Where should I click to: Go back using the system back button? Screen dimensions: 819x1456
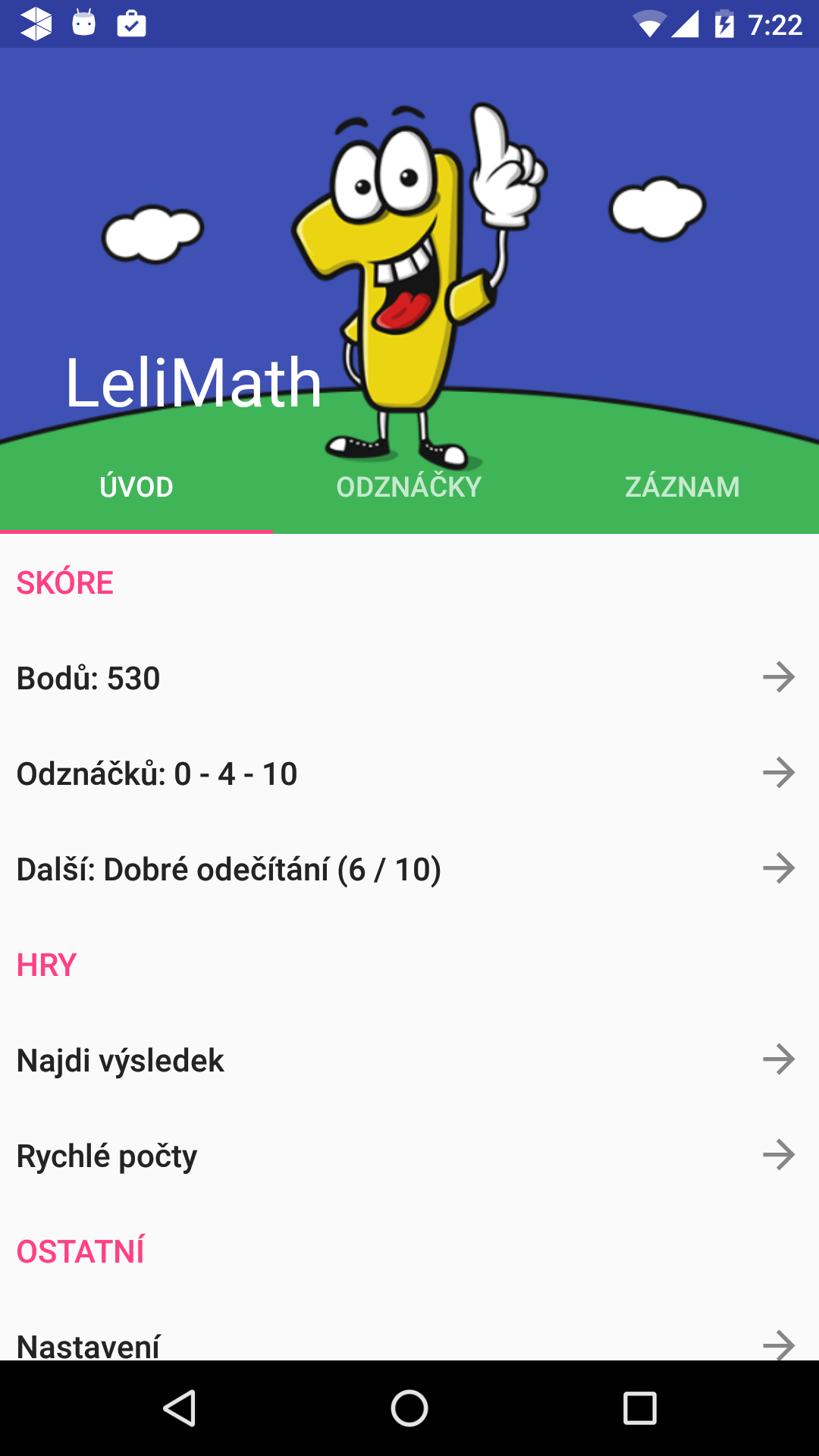(180, 1409)
